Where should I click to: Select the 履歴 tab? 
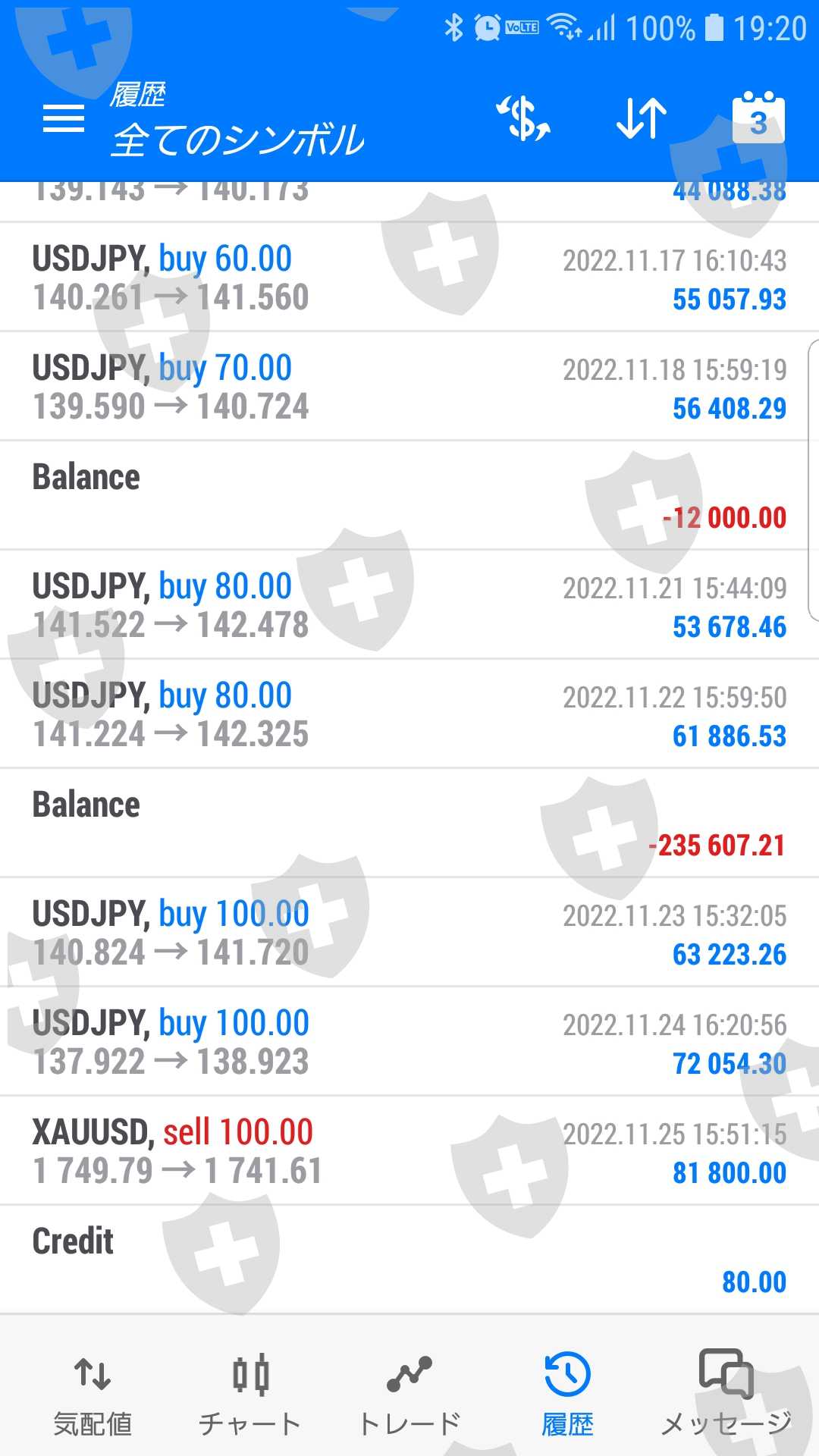click(567, 1394)
